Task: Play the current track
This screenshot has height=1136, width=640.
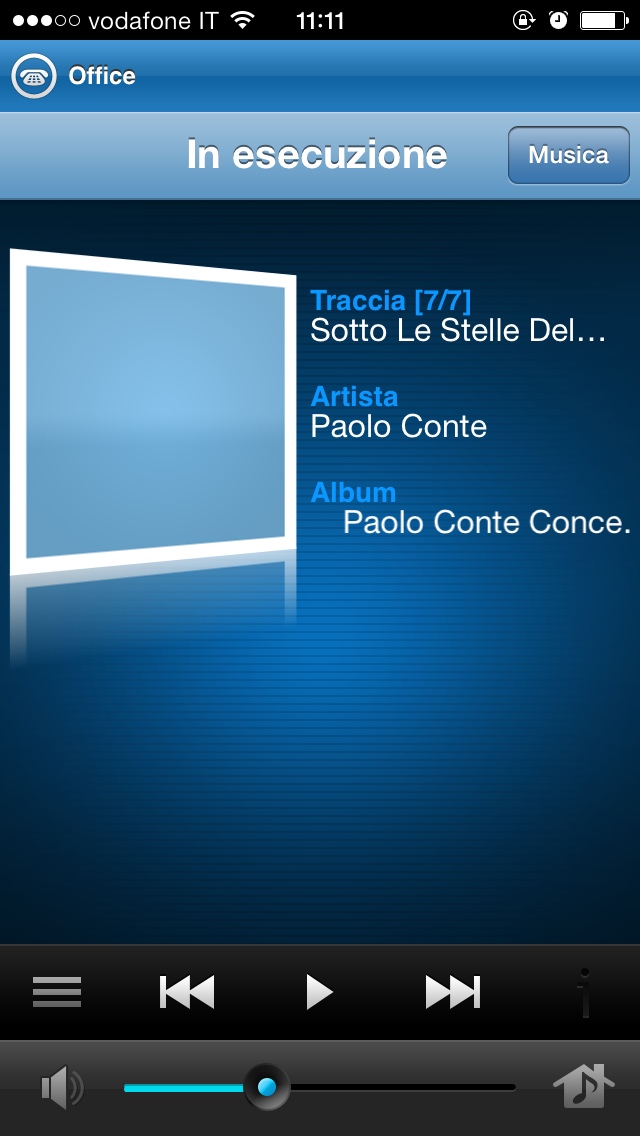Action: (319, 991)
